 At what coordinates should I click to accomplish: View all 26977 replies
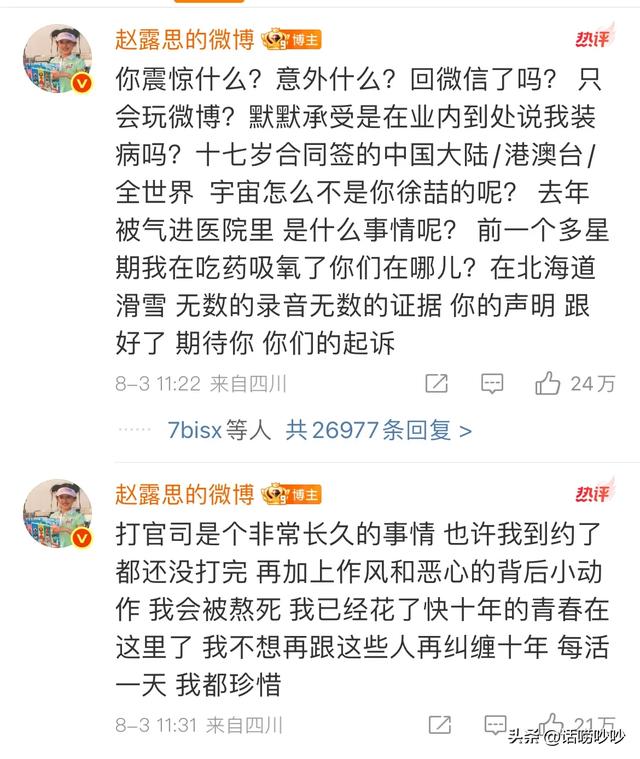click(x=378, y=430)
